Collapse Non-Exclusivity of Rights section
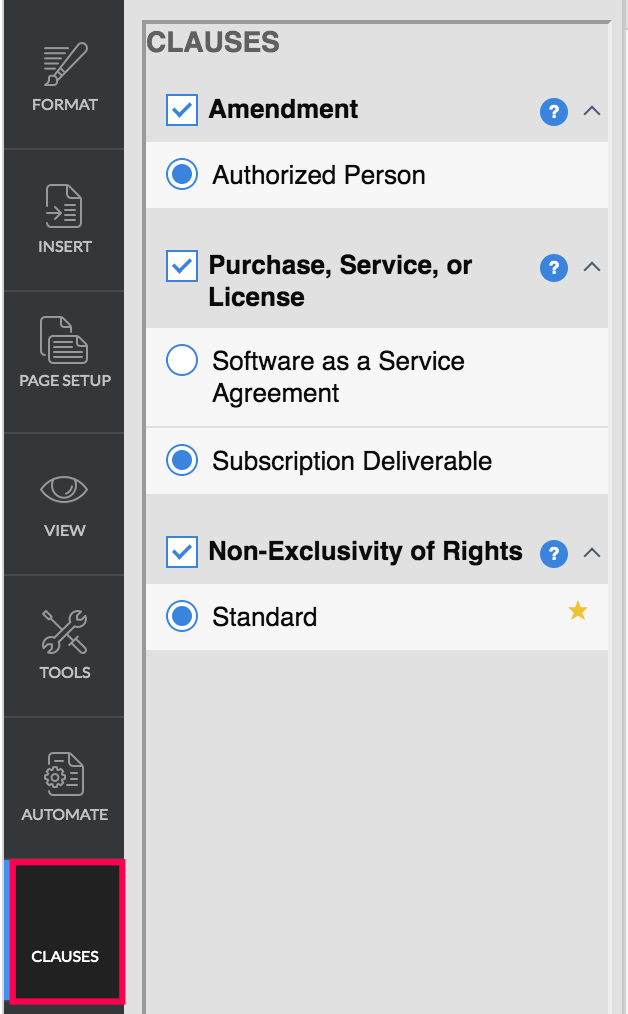Viewport: 628px width, 1014px height. tap(591, 553)
